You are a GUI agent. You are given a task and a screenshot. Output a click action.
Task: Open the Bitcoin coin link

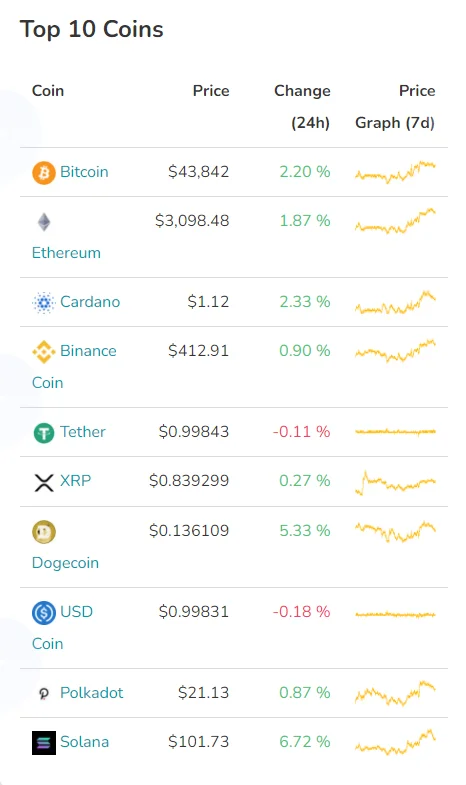coord(84,172)
